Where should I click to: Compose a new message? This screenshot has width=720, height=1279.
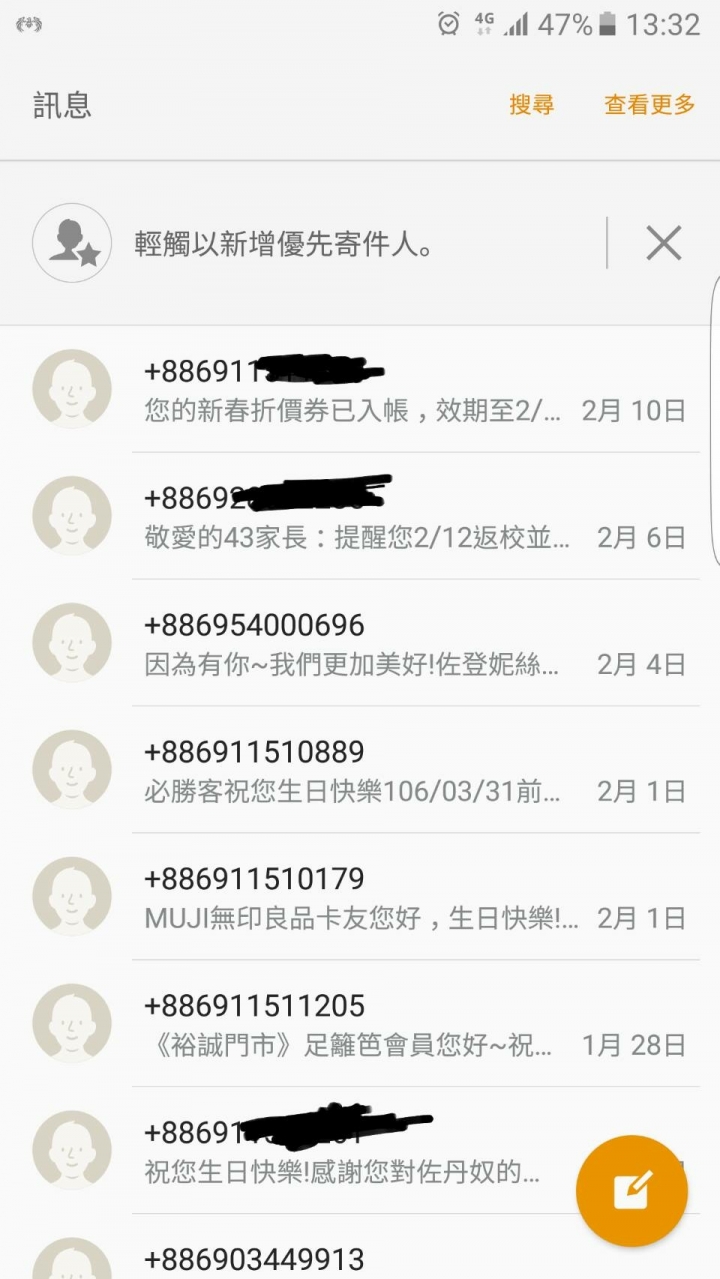[631, 1190]
